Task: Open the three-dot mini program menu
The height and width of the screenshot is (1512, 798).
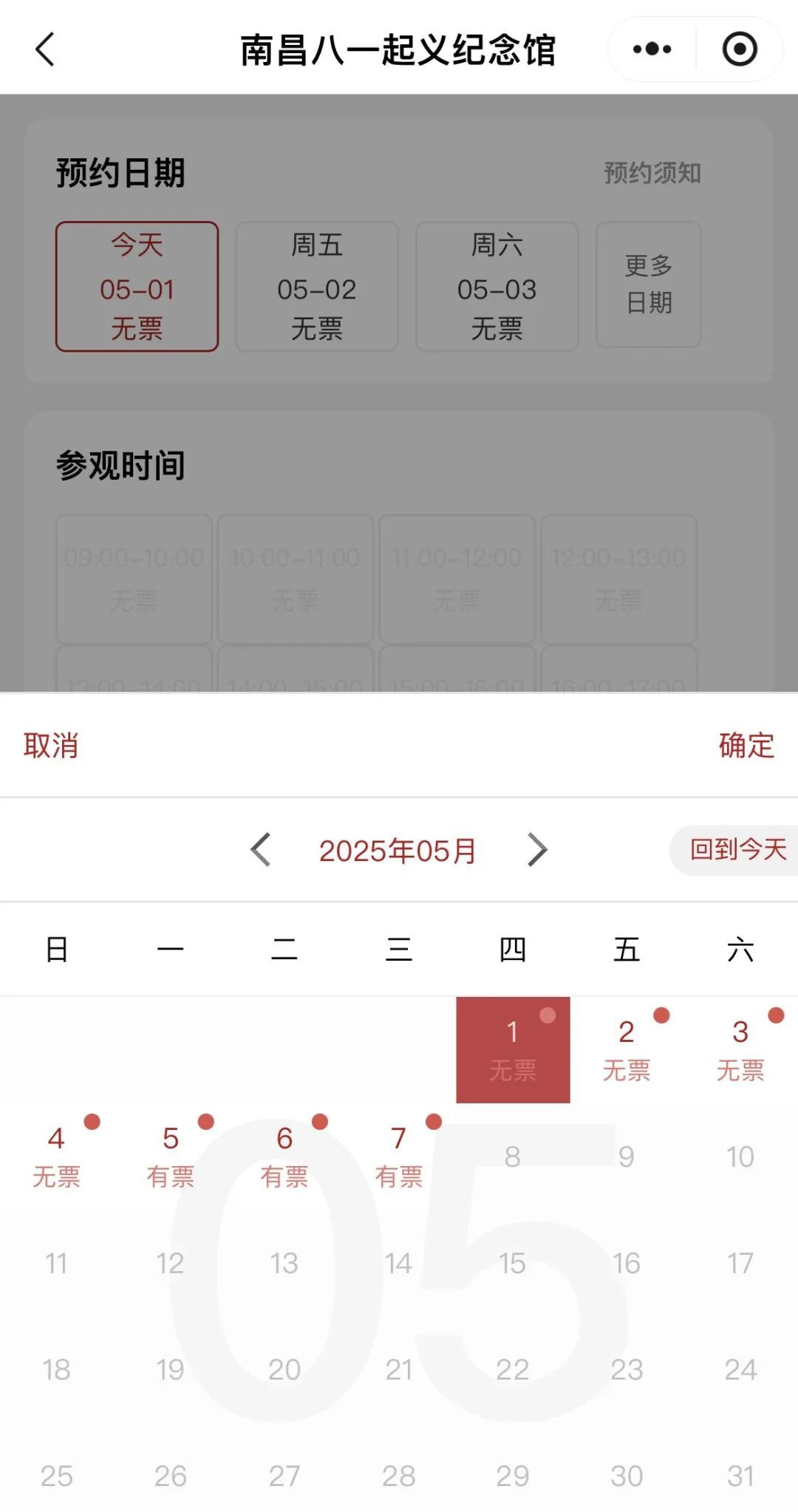Action: 649,49
